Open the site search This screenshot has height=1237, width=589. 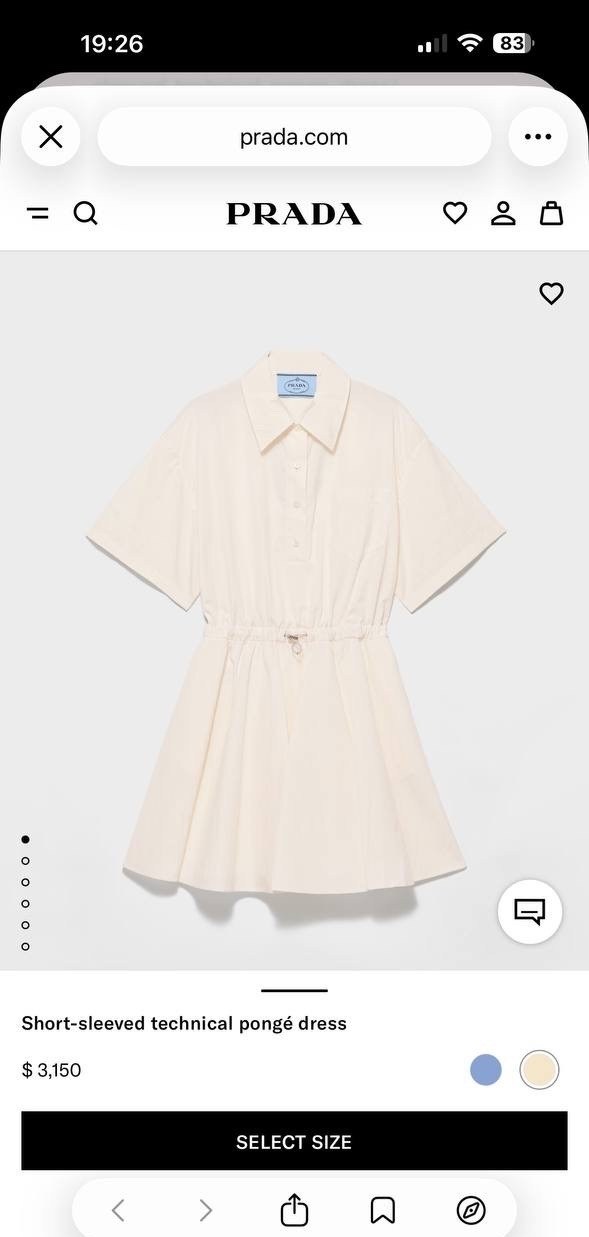(86, 213)
